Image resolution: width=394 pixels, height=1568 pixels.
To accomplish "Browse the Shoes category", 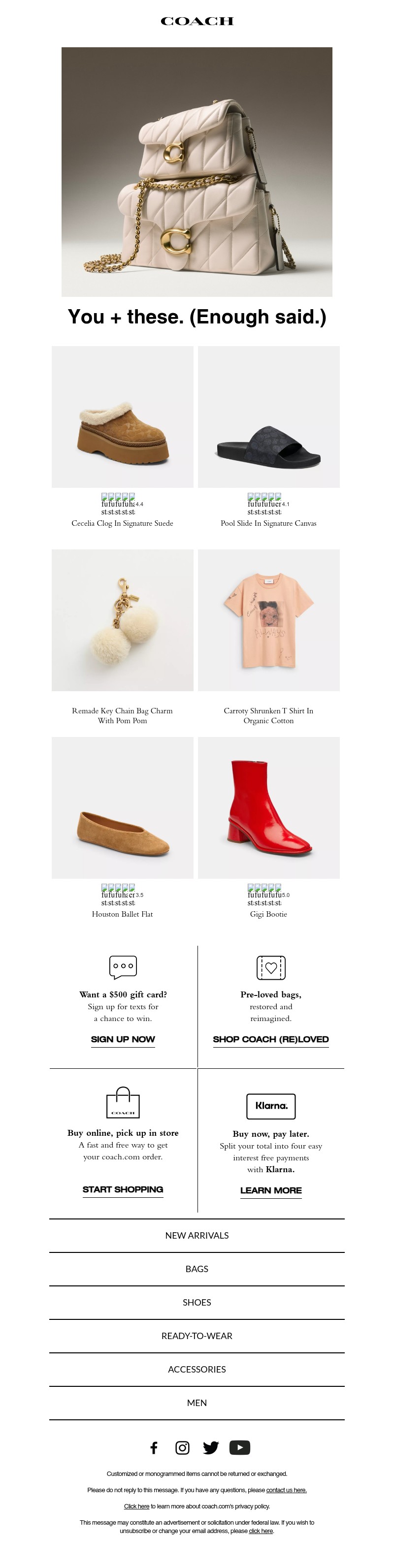I will 197,1302.
